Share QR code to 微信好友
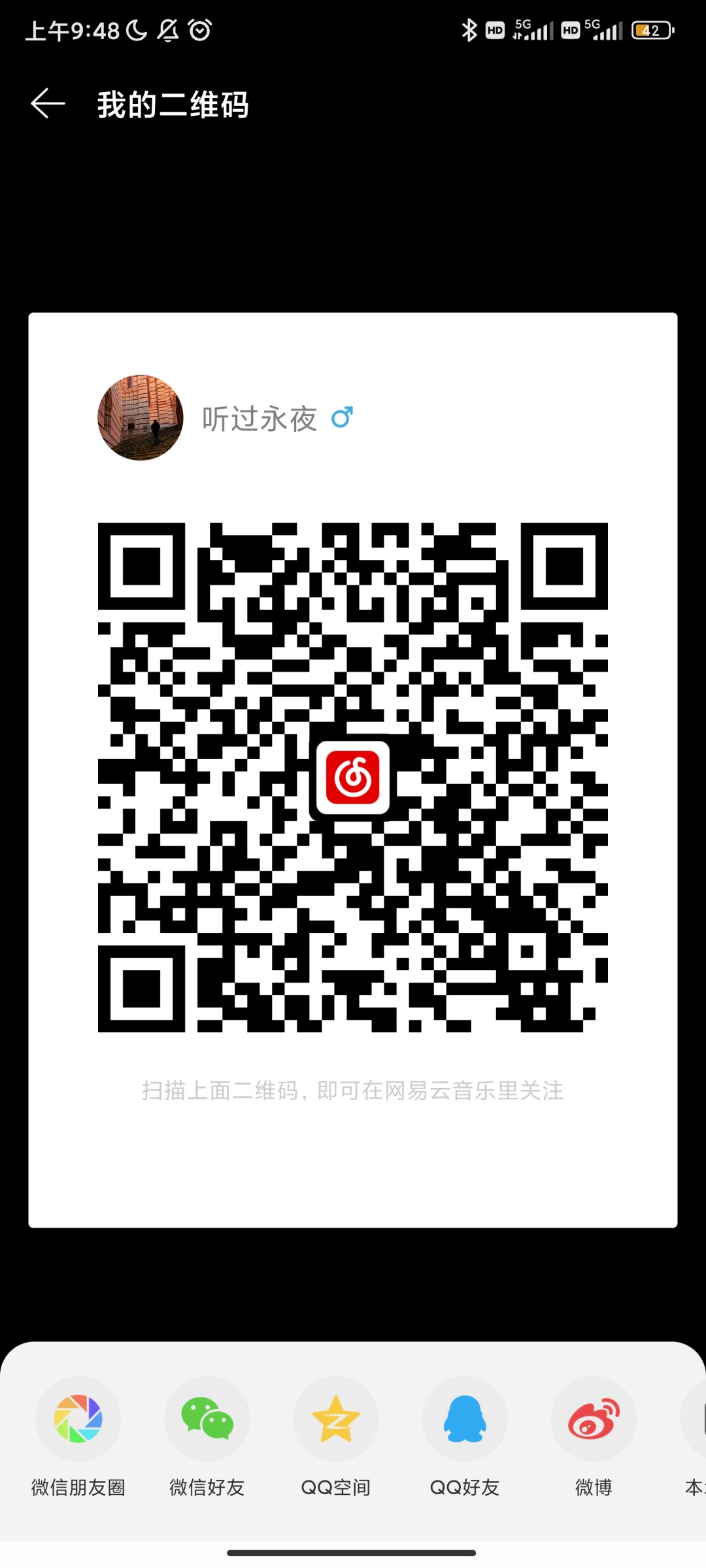The image size is (706, 1568). (x=207, y=1419)
